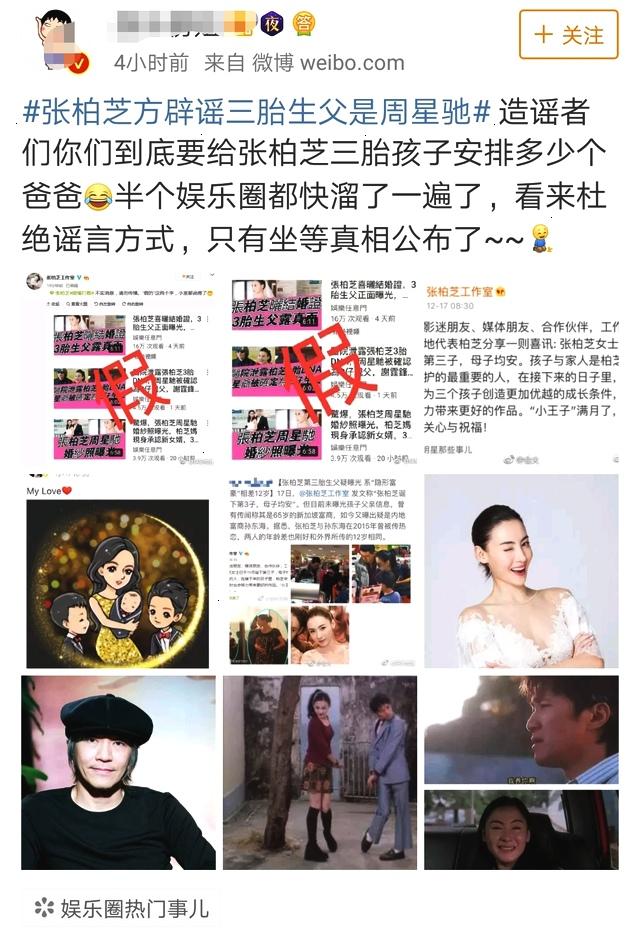Follow this Weibo poster with 关注 button
This screenshot has width=640, height=944.
569,35
